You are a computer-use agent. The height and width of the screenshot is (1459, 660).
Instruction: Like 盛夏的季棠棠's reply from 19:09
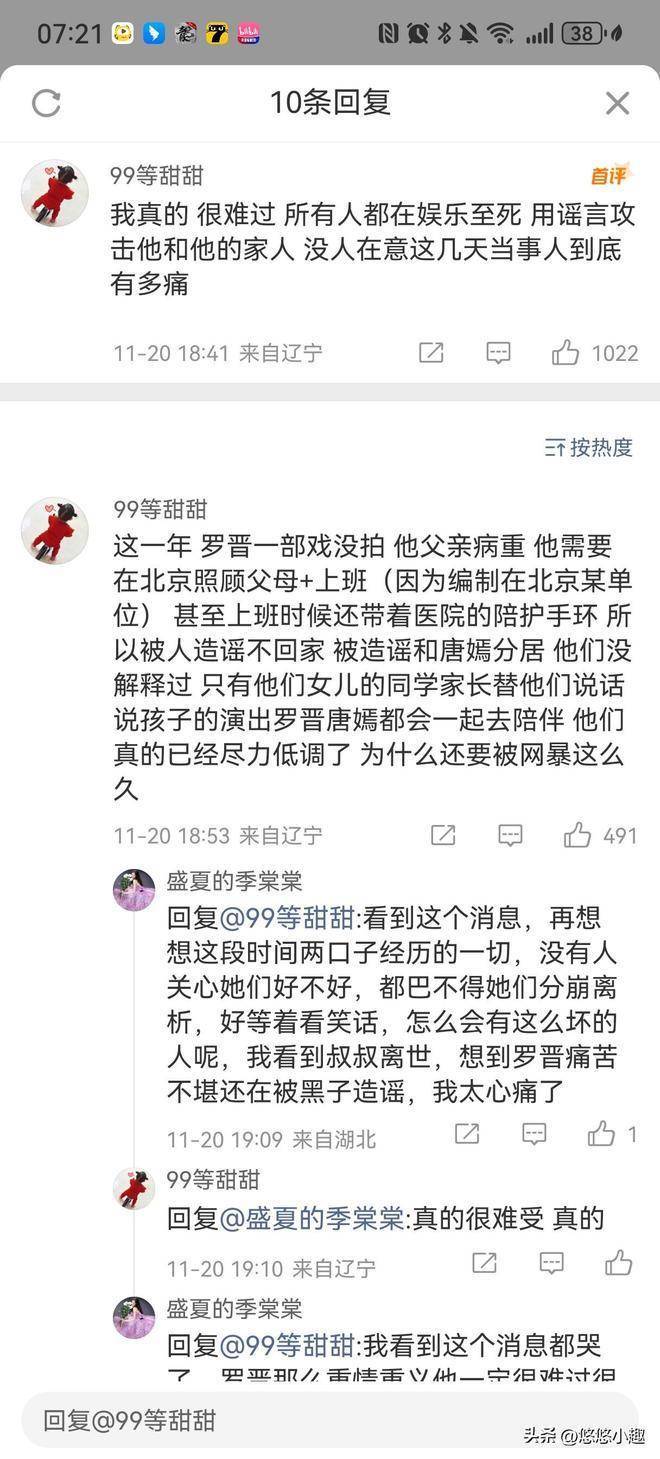(601, 1134)
